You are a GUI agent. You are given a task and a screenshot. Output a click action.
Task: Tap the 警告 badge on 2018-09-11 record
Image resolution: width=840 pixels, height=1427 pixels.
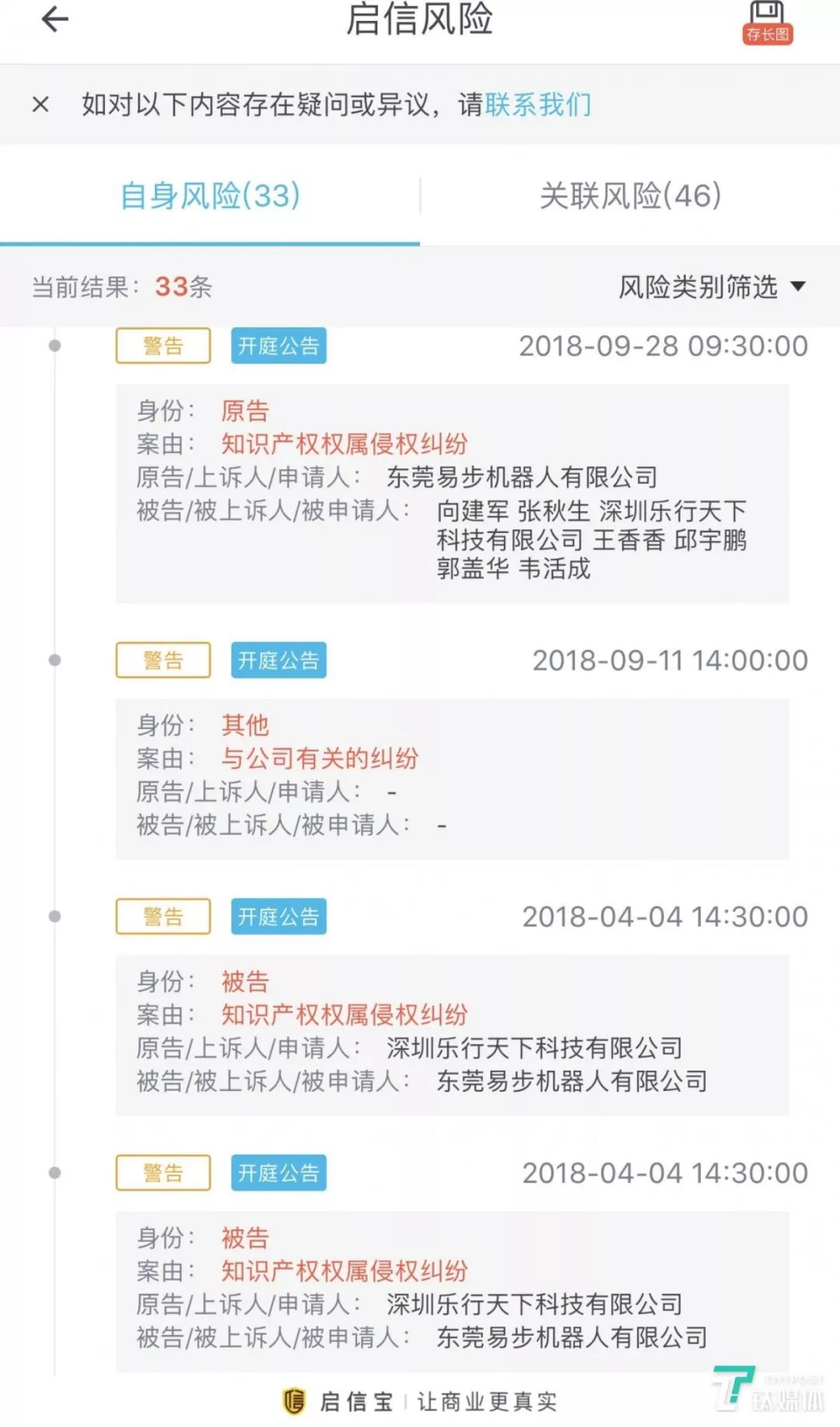(162, 661)
